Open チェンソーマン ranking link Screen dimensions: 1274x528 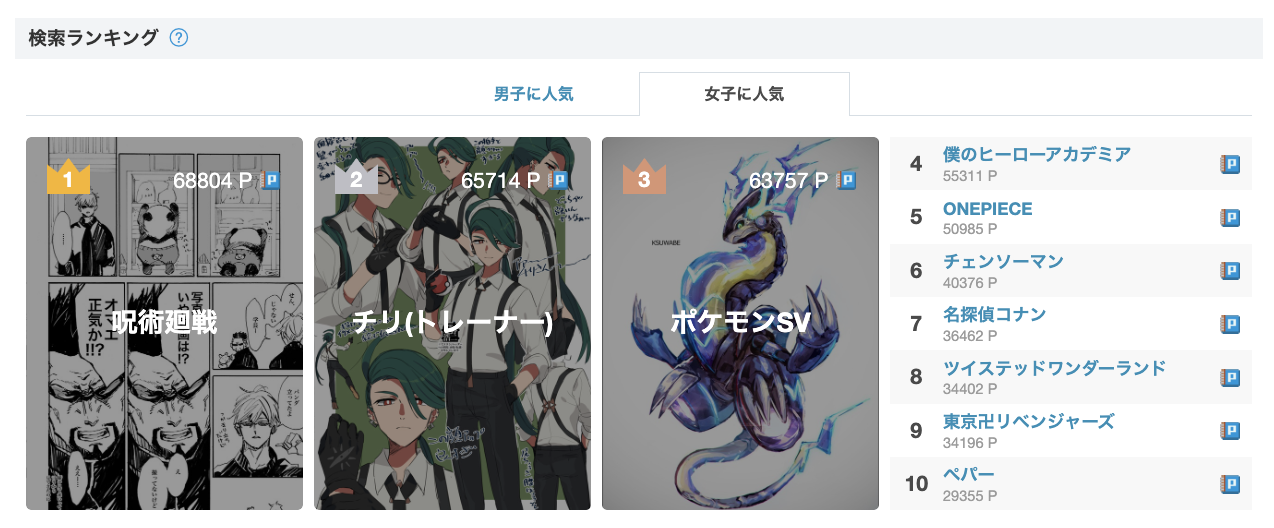click(1003, 261)
